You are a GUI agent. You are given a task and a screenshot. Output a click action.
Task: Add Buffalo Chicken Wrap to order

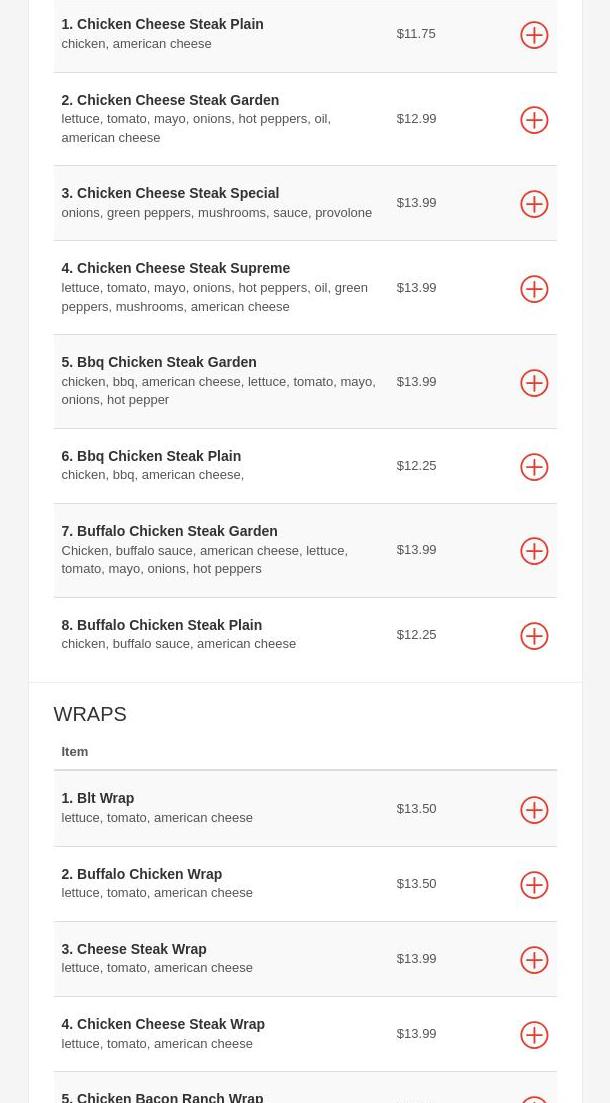tap(534, 885)
